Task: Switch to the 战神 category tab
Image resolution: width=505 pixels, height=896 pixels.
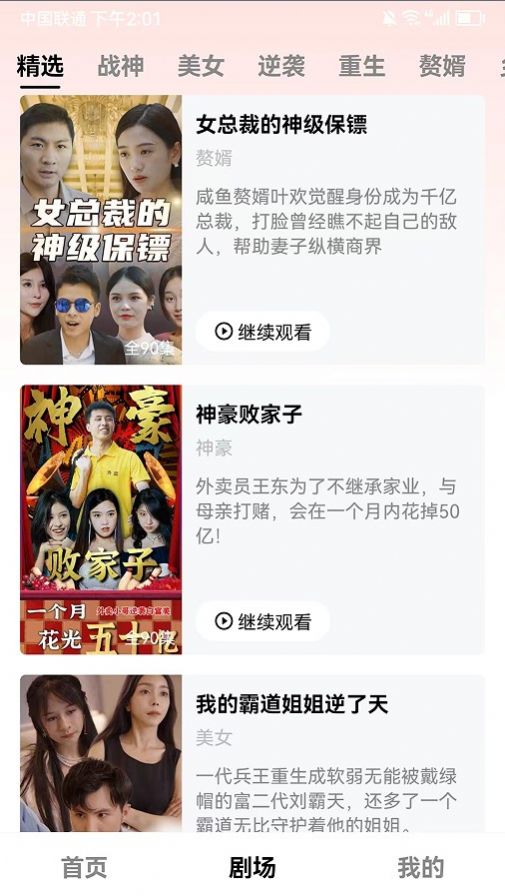Action: (x=121, y=66)
